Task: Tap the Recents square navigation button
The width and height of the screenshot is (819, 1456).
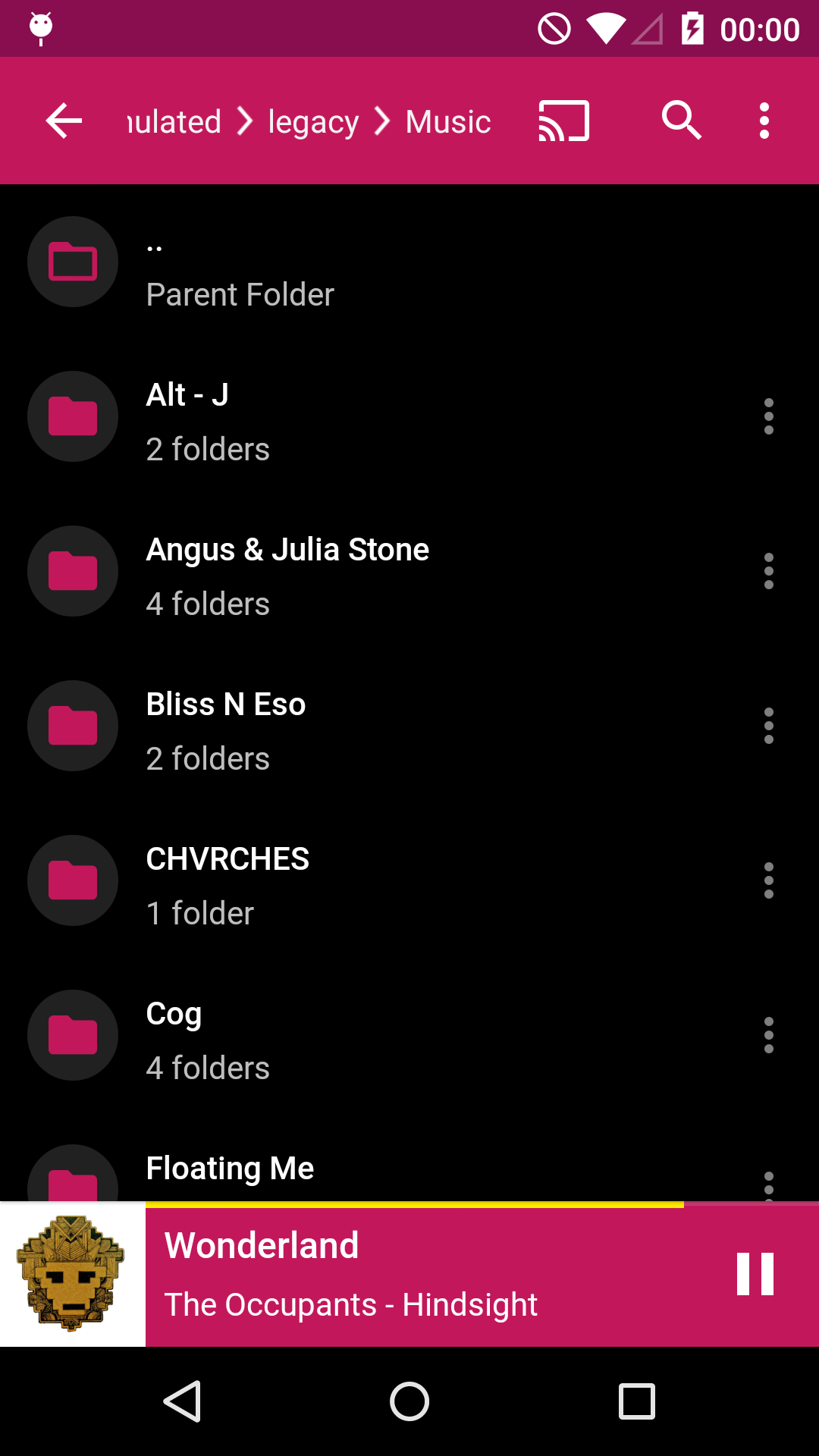Action: click(636, 1401)
